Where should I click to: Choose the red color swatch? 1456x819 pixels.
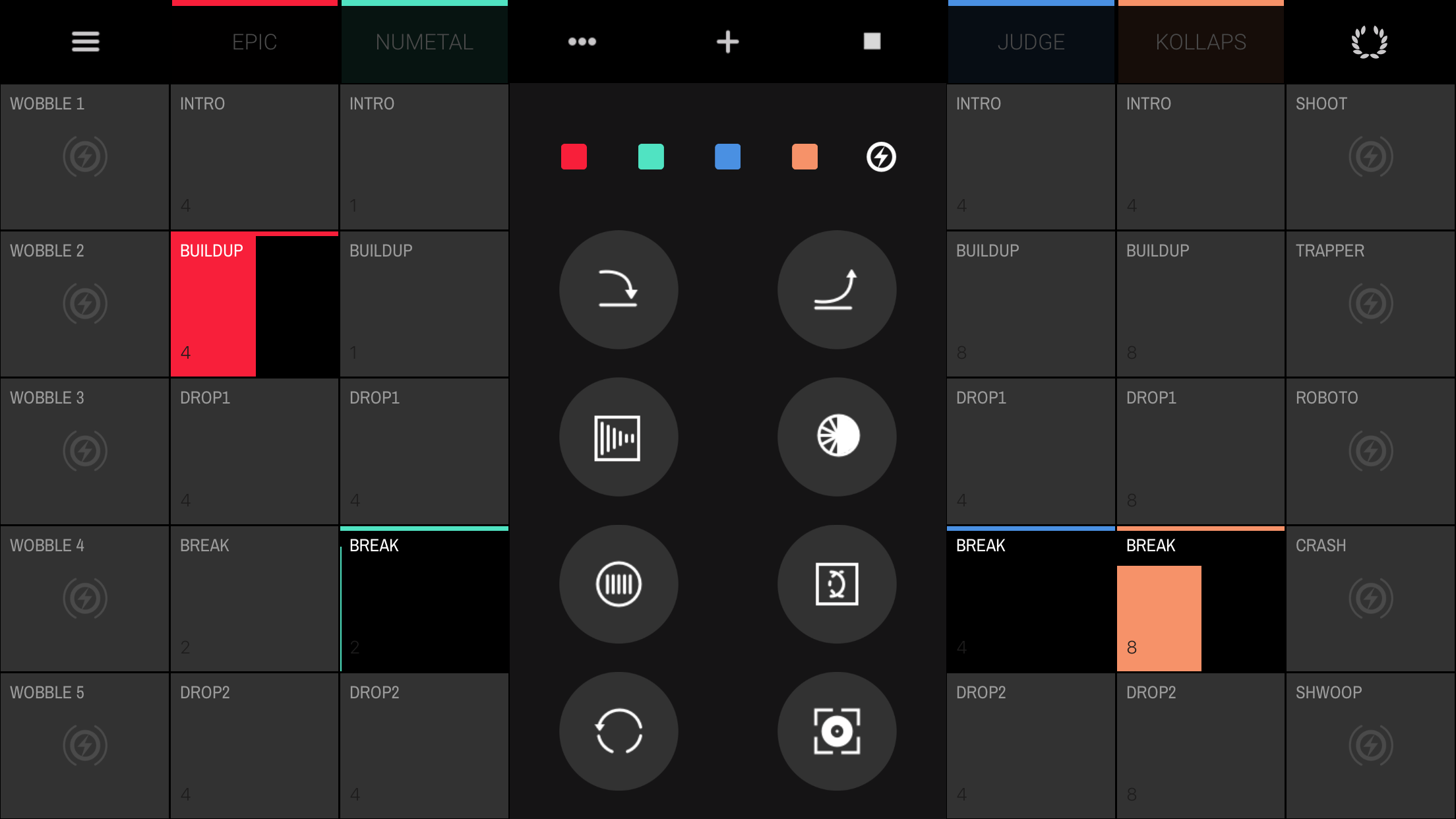coord(574,157)
